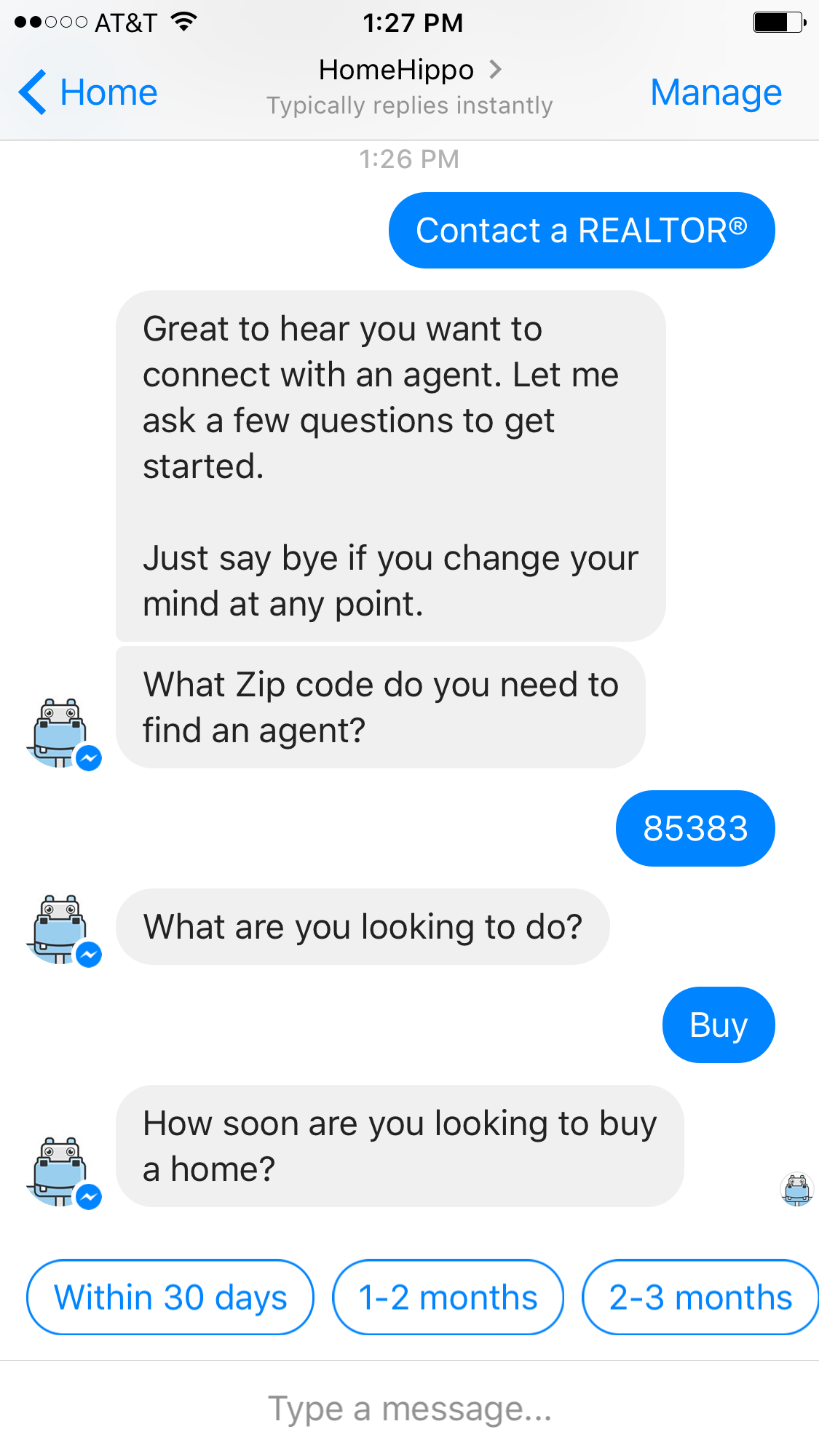Image resolution: width=819 pixels, height=1456 pixels.
Task: Go back to Home
Action: (x=89, y=92)
